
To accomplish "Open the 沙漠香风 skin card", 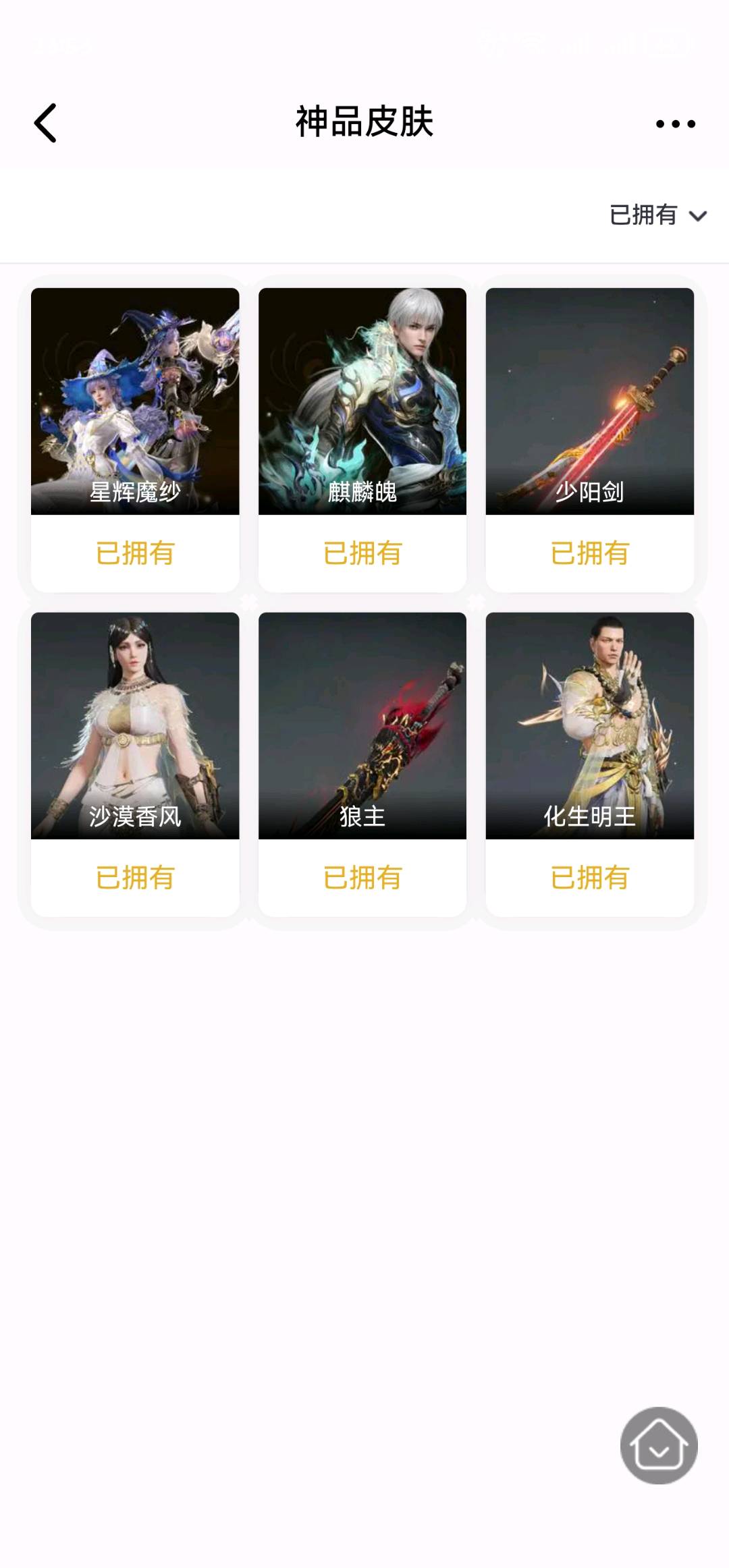I will [x=135, y=725].
